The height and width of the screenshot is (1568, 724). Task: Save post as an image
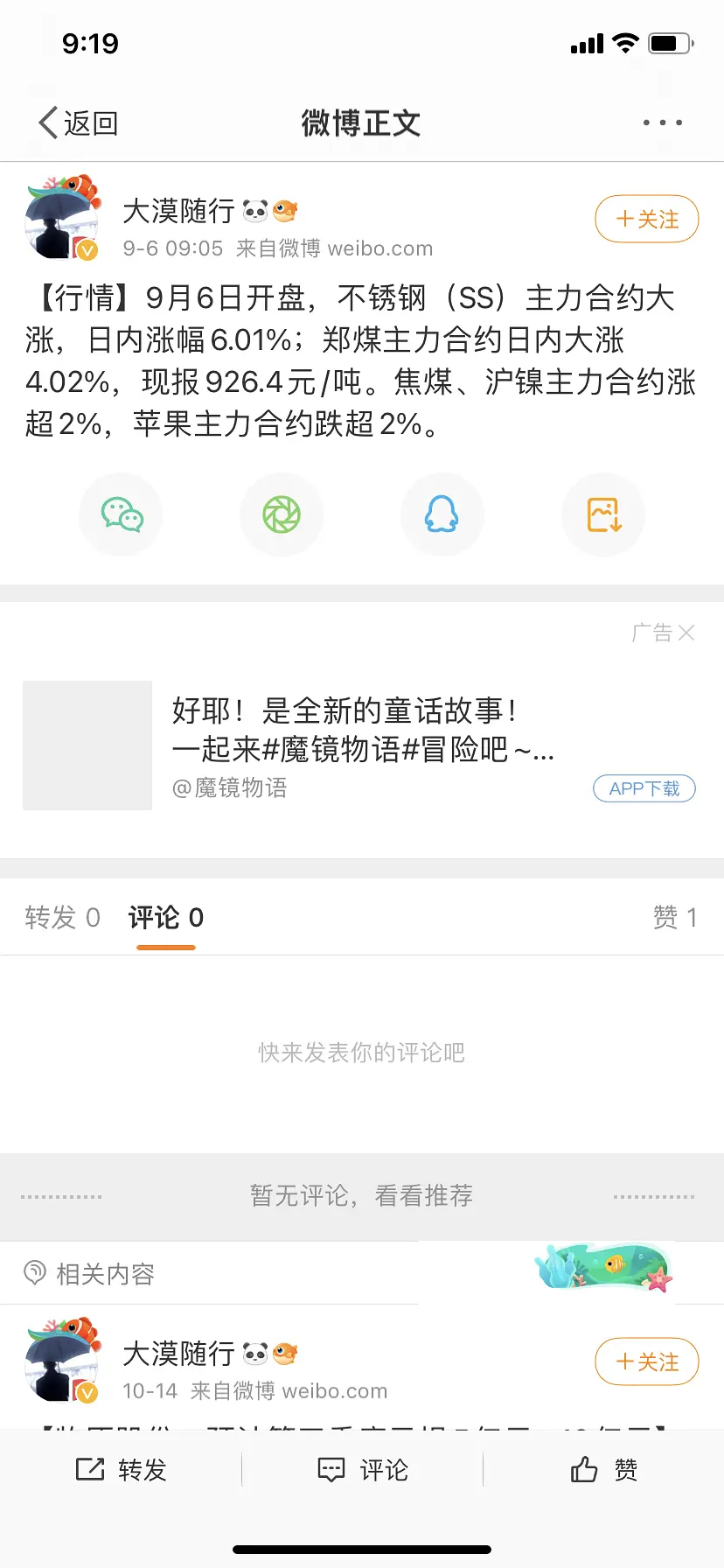(603, 514)
